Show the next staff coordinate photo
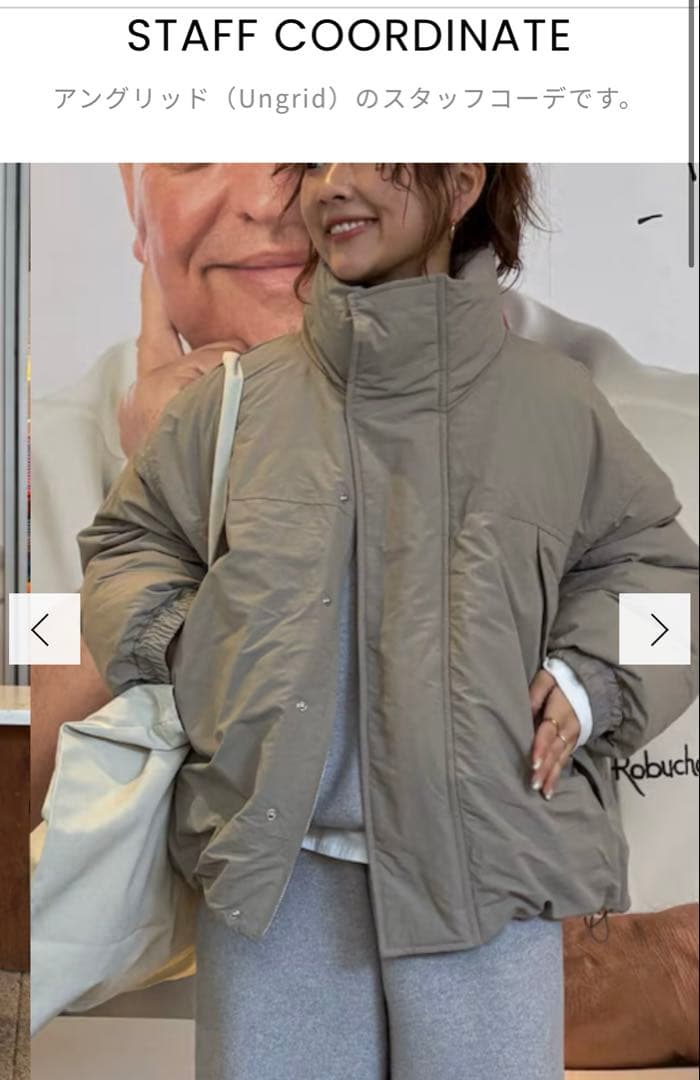Viewport: 700px width, 1080px height. tap(655, 629)
